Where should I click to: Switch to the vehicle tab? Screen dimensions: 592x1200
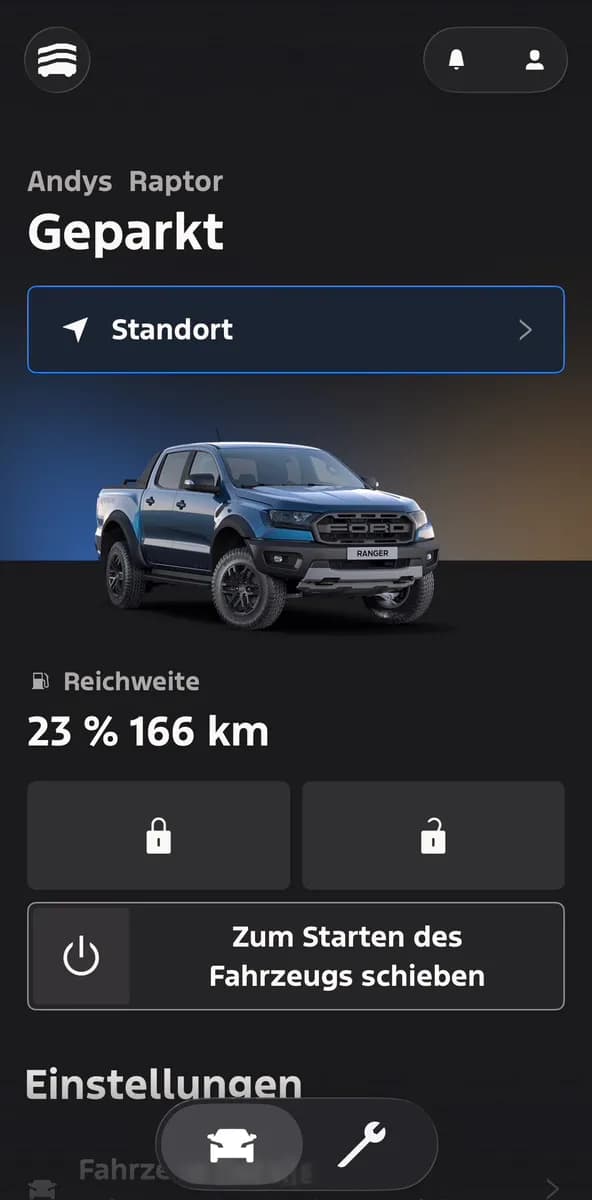point(232,1145)
